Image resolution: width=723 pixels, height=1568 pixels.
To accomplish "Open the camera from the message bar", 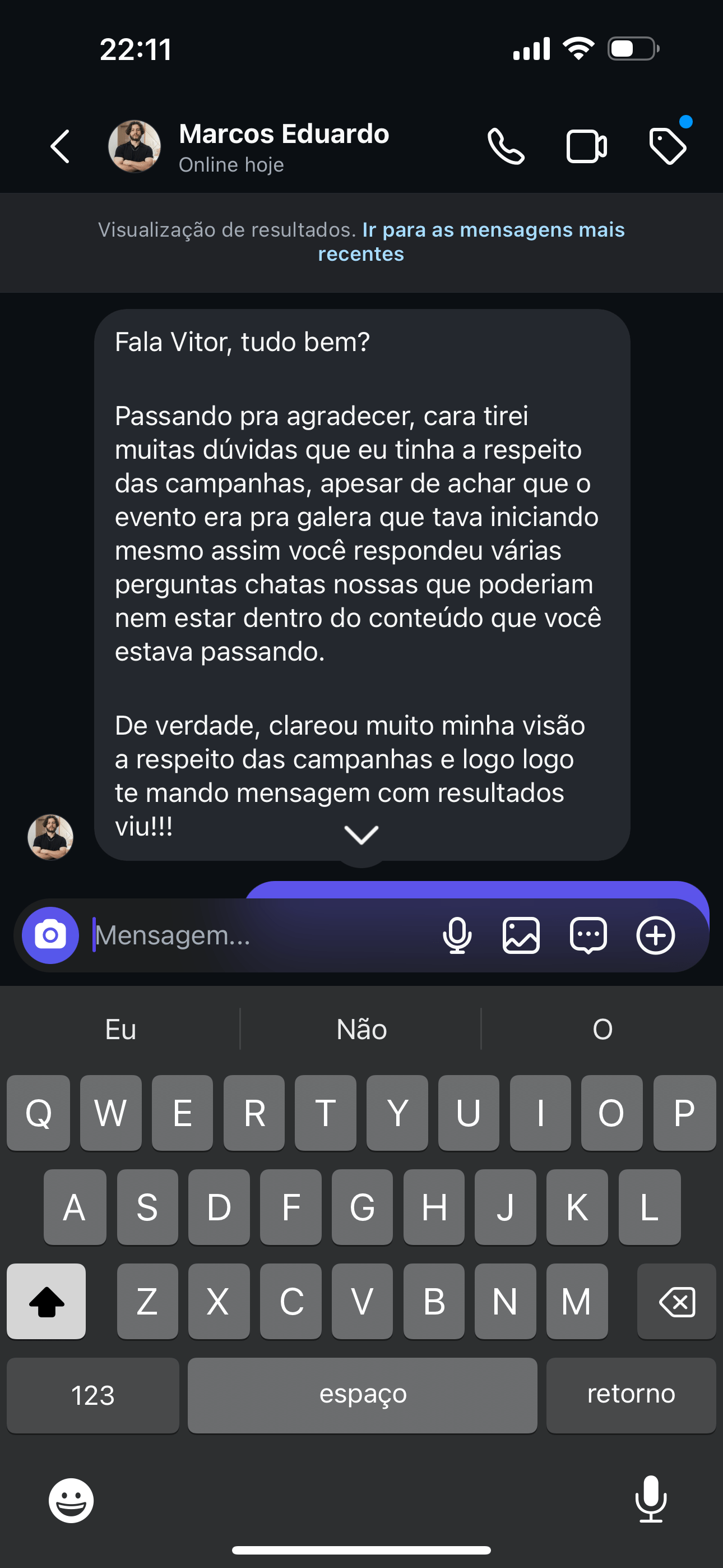I will pyautogui.click(x=50, y=934).
